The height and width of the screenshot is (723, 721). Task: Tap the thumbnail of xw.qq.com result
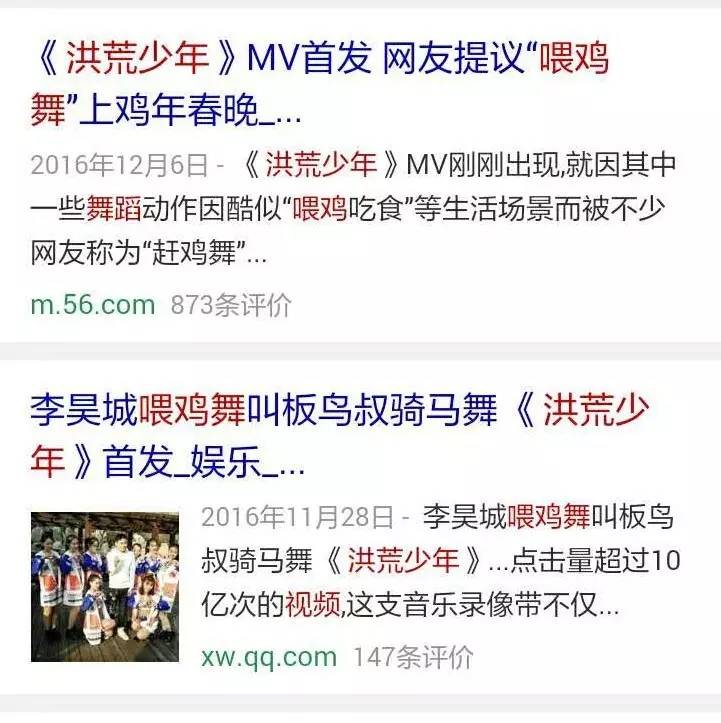[105, 587]
